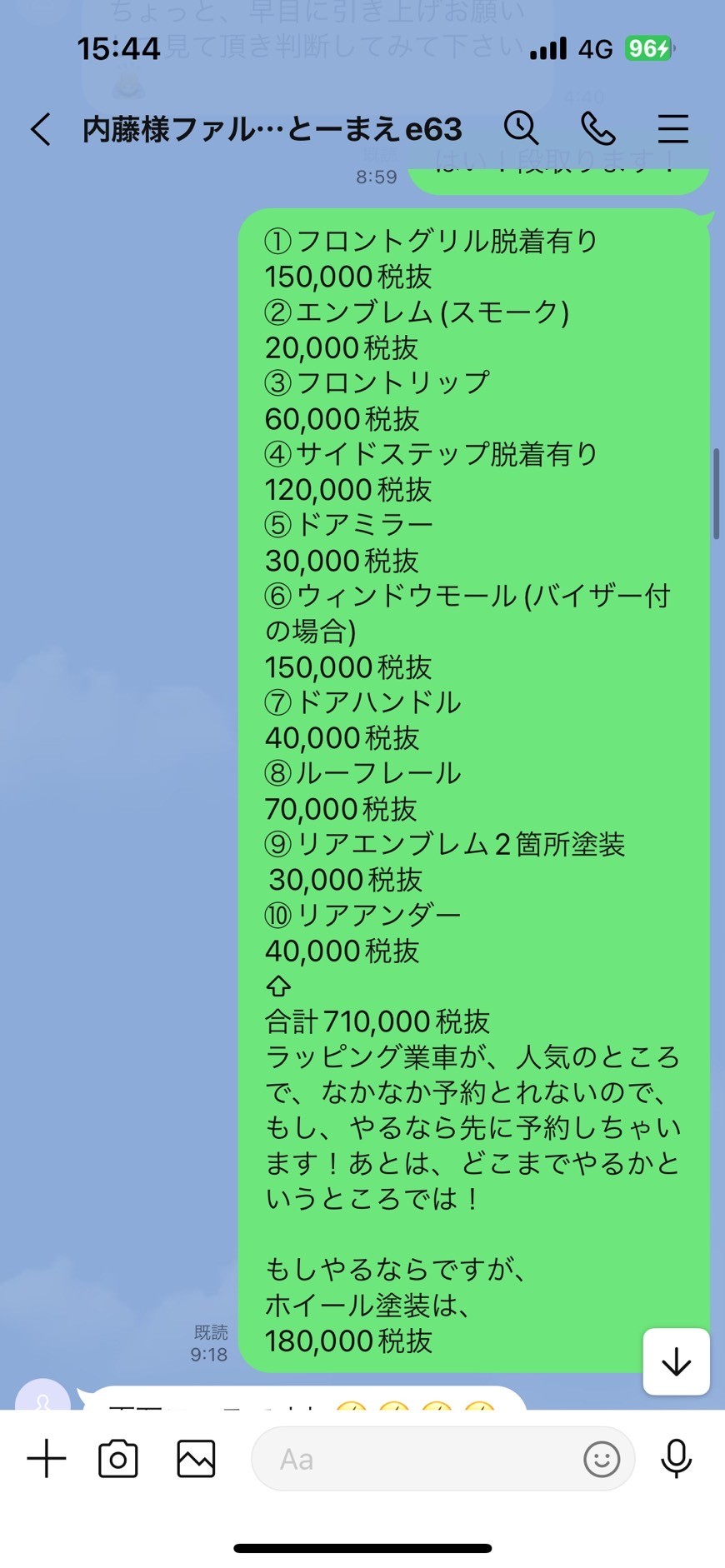Record a voice message with the microphone

676,1458
